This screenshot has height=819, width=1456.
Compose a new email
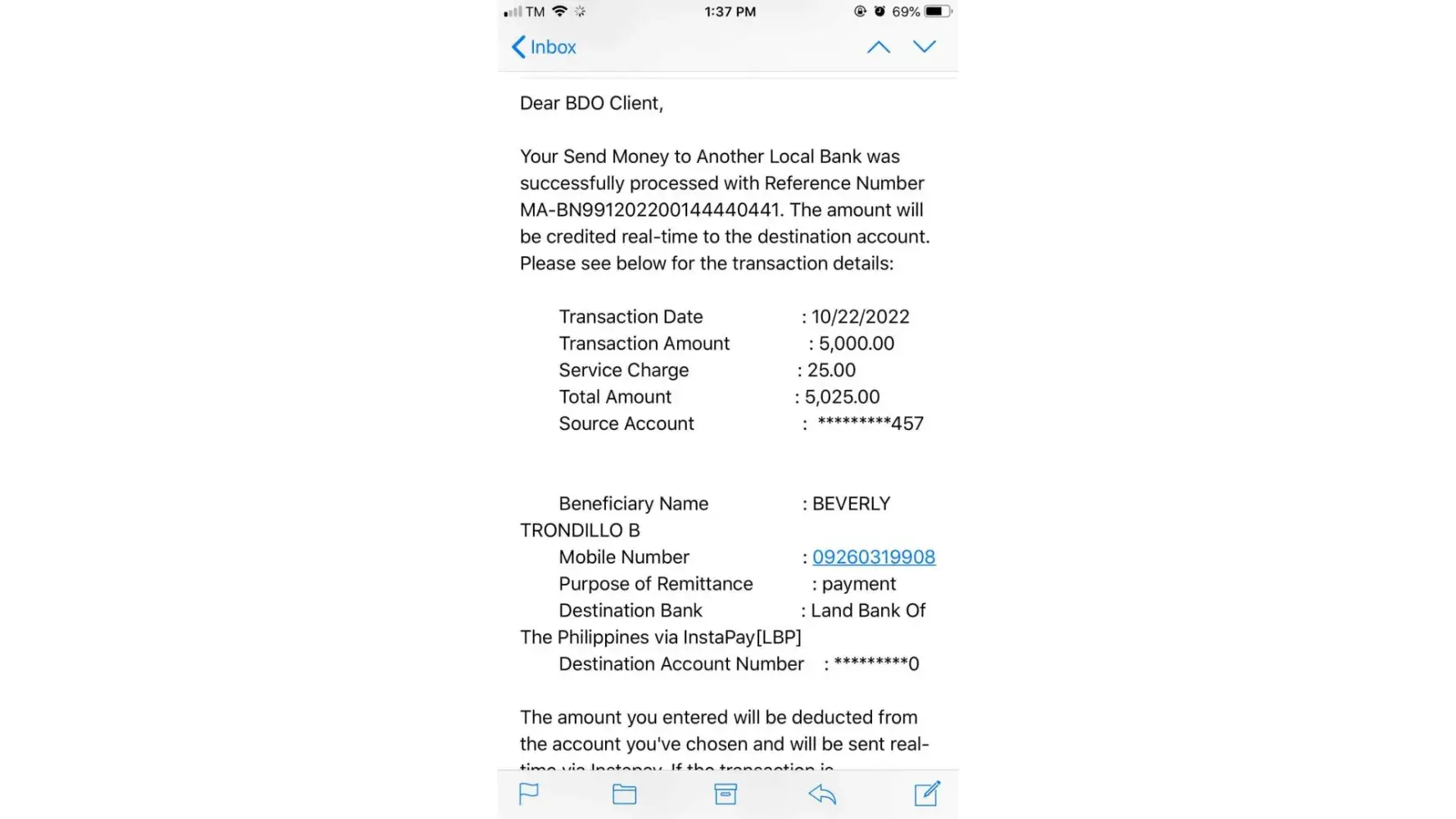click(926, 794)
